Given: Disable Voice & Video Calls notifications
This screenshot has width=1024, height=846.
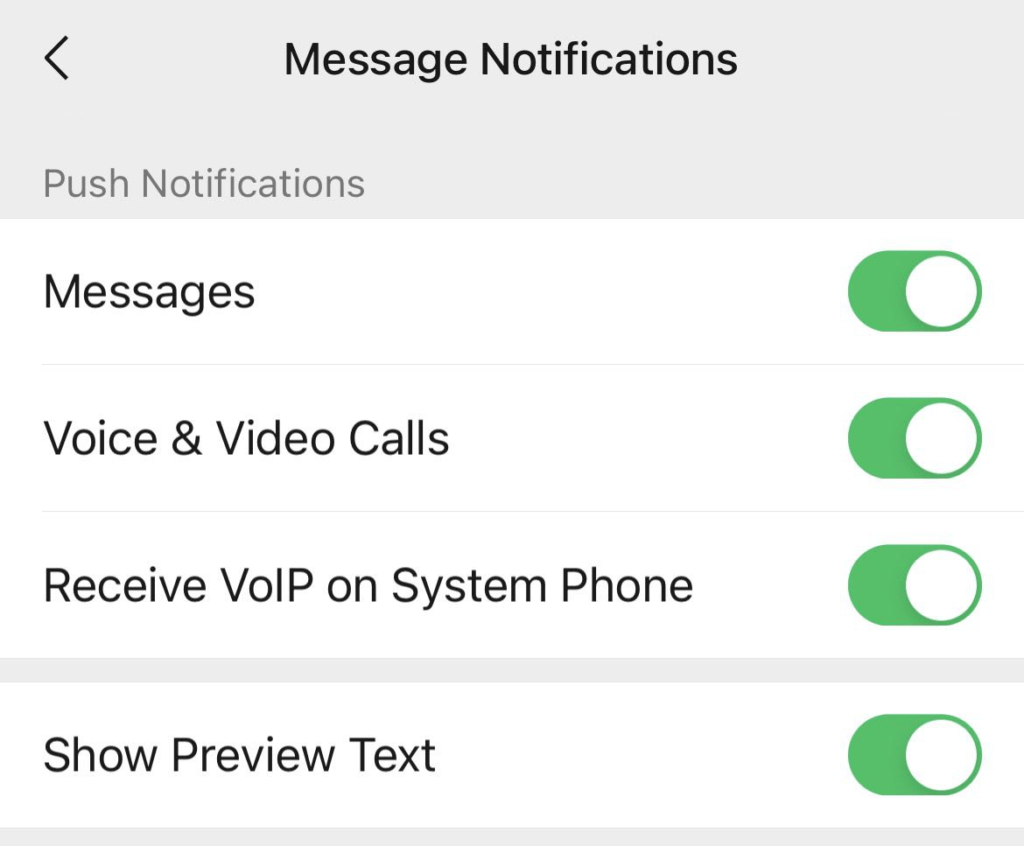Looking at the screenshot, I should pos(914,438).
